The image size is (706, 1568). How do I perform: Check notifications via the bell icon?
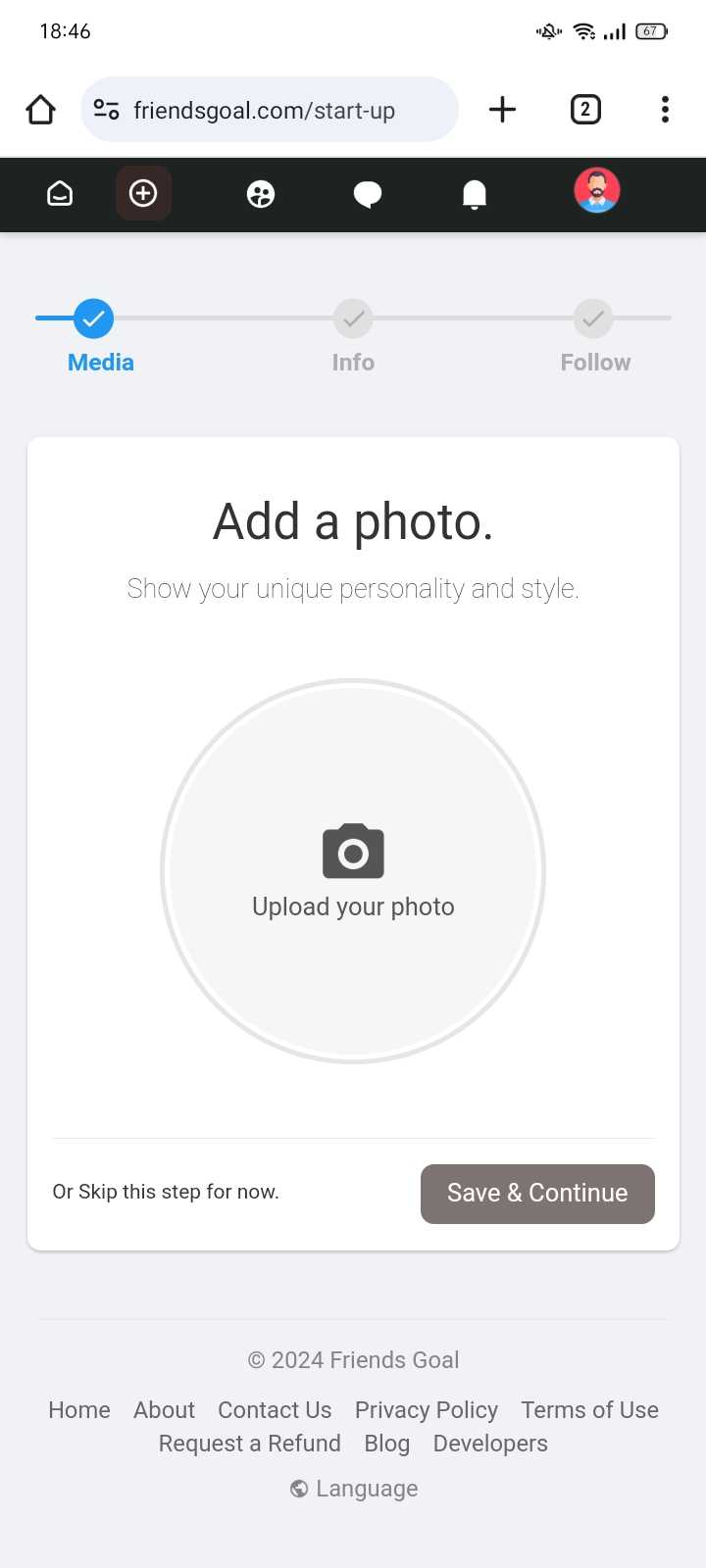coord(475,192)
